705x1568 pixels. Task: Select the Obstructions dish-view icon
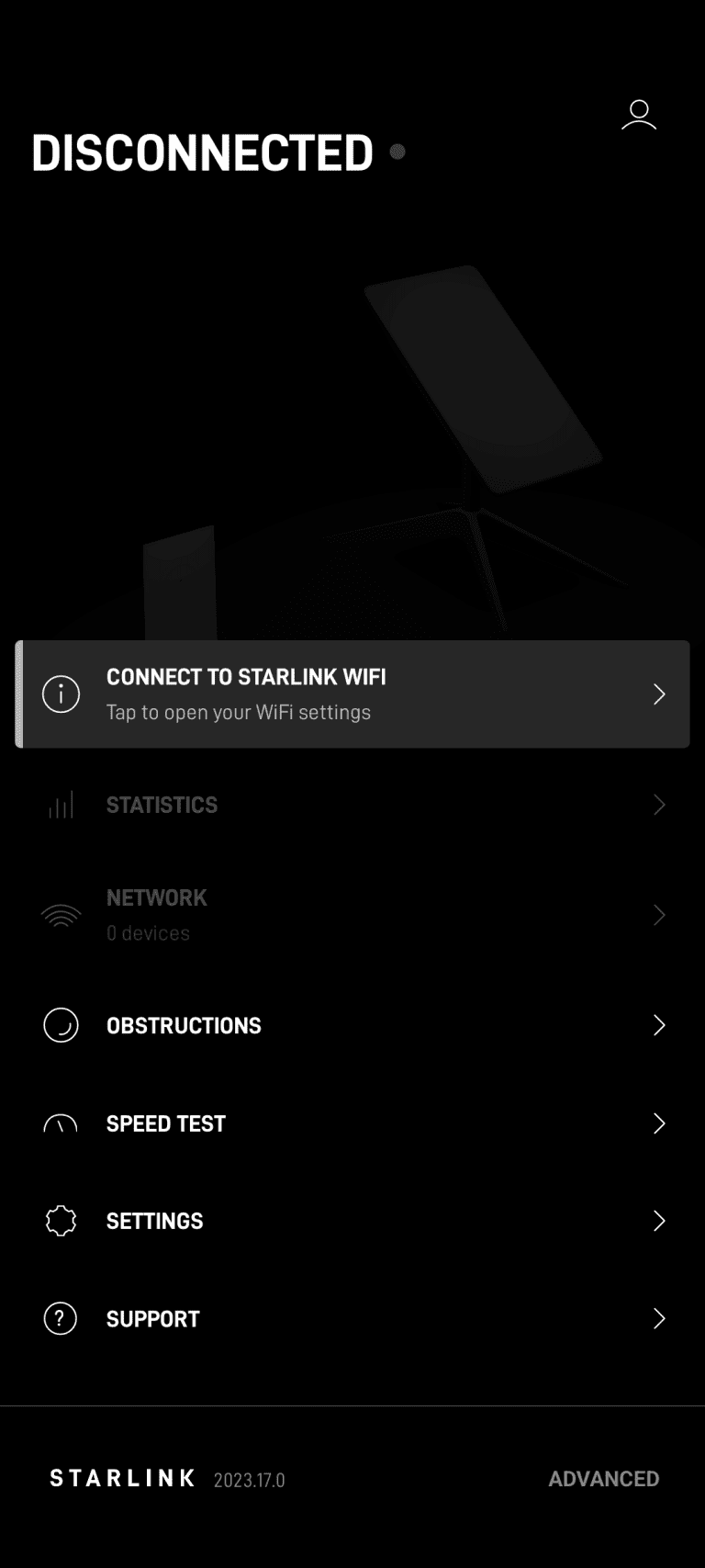coord(61,1025)
